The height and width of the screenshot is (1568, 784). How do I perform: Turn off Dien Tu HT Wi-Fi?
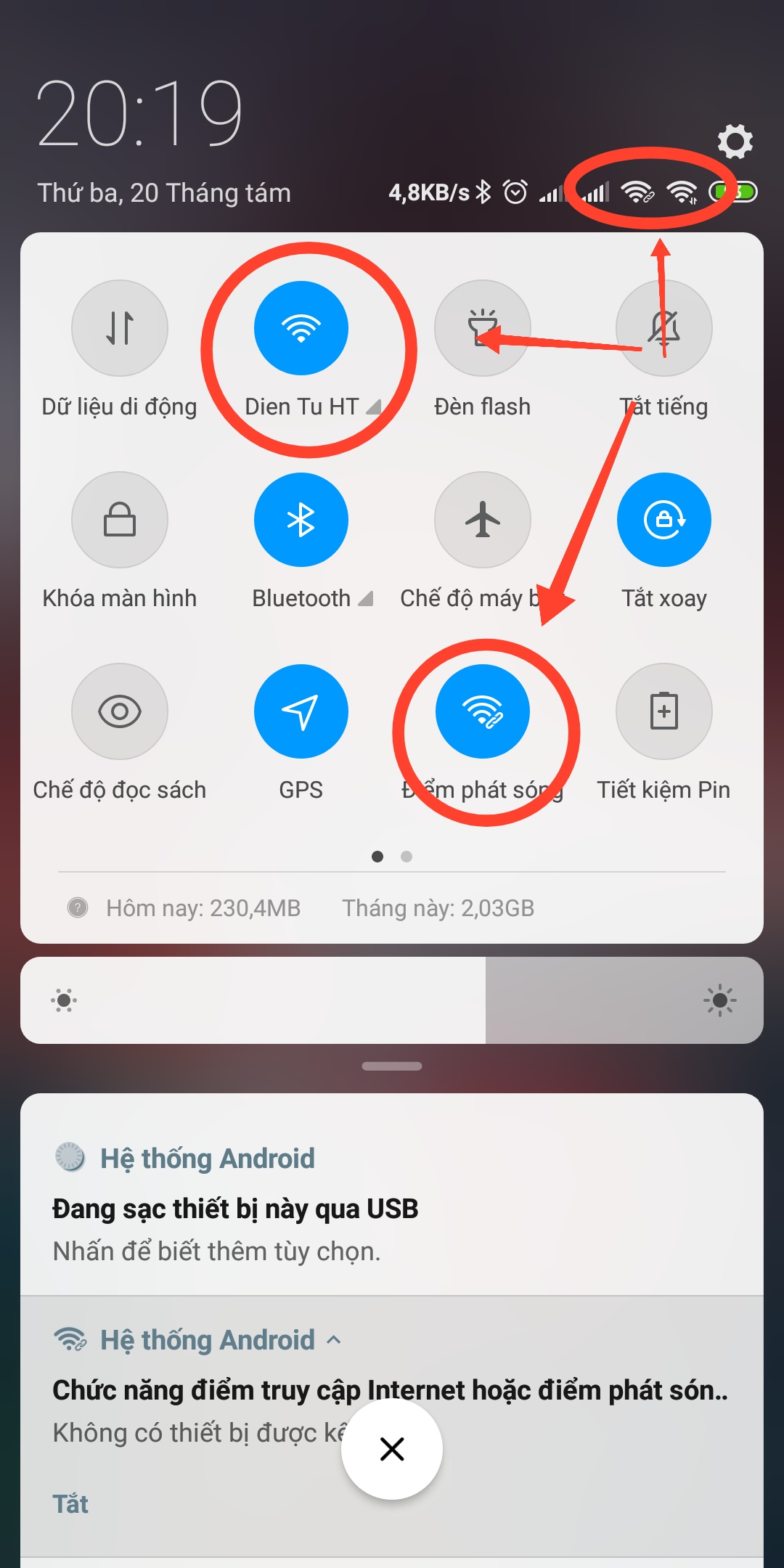(301, 328)
